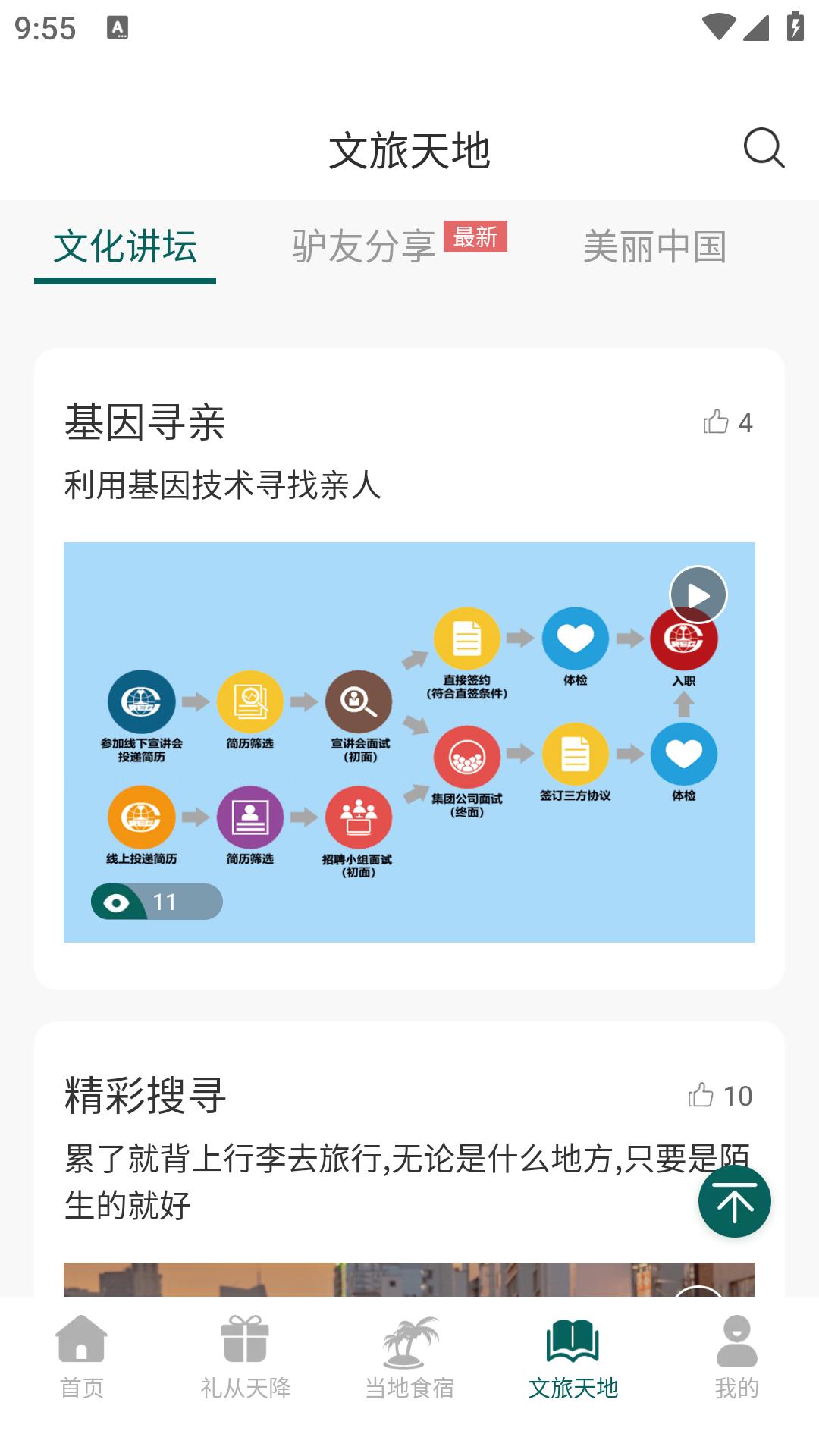Tap the back-to-top arrow button
The image size is (819, 1456).
pos(734,1200)
